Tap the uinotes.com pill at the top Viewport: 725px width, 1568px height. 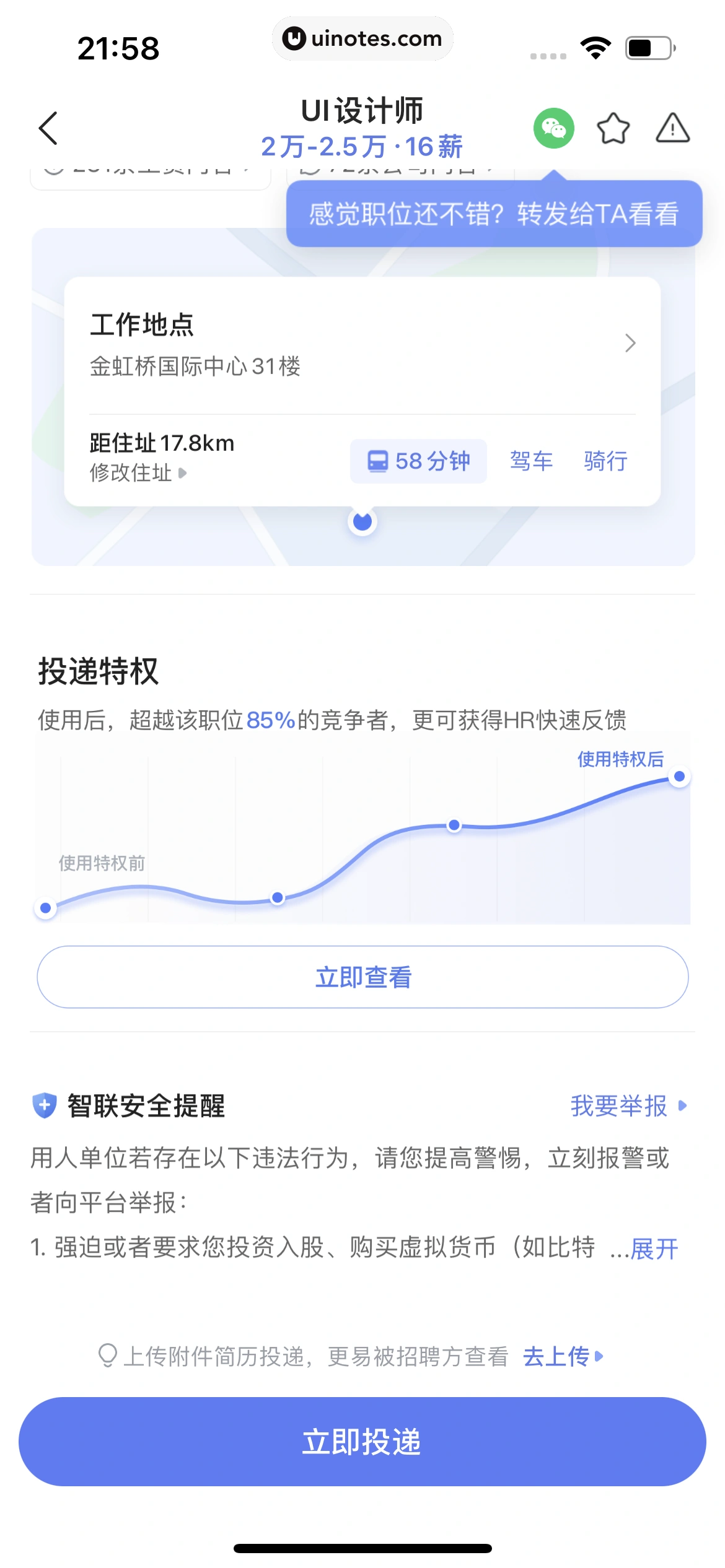click(x=362, y=38)
